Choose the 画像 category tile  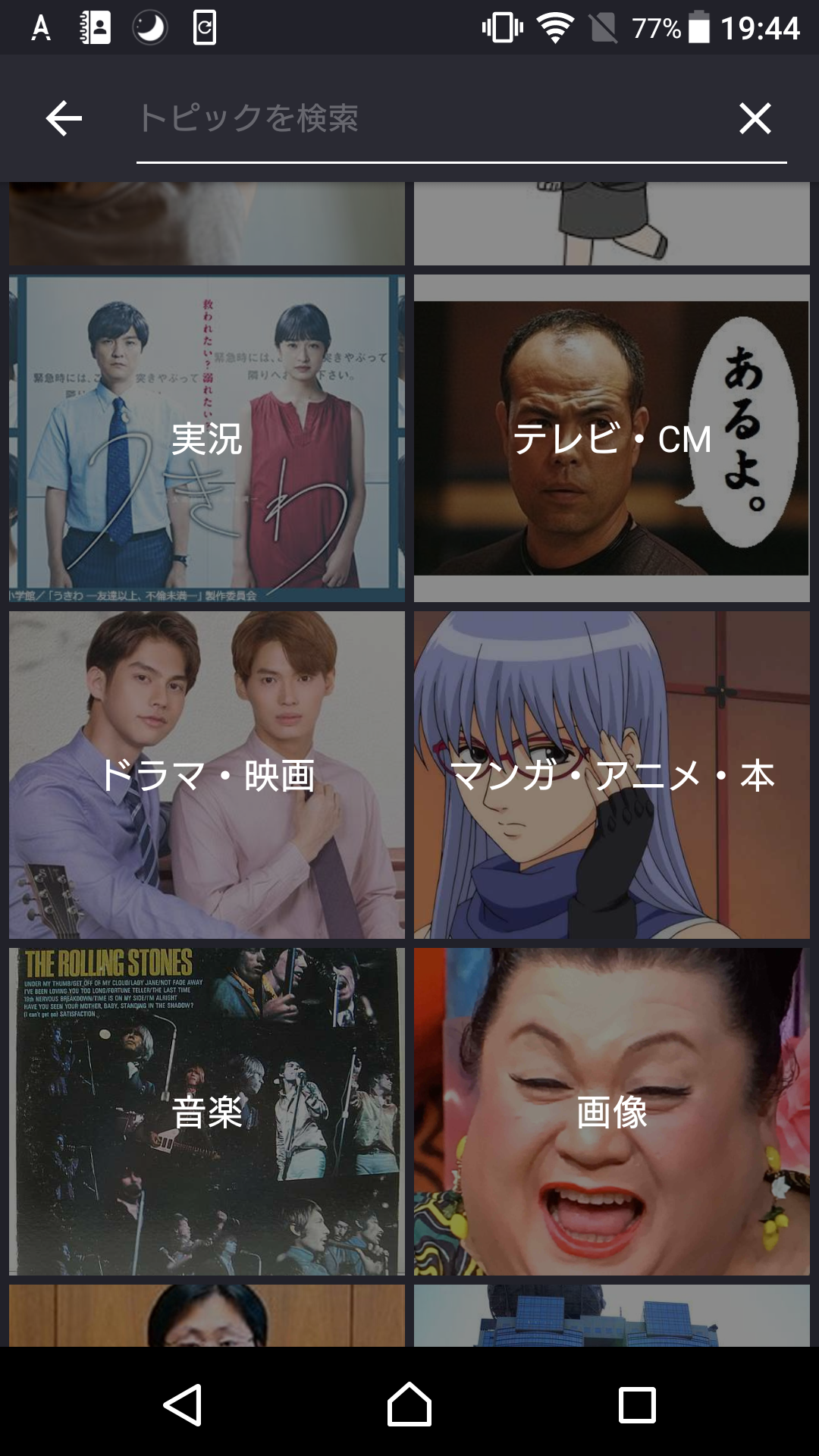coord(612,1112)
